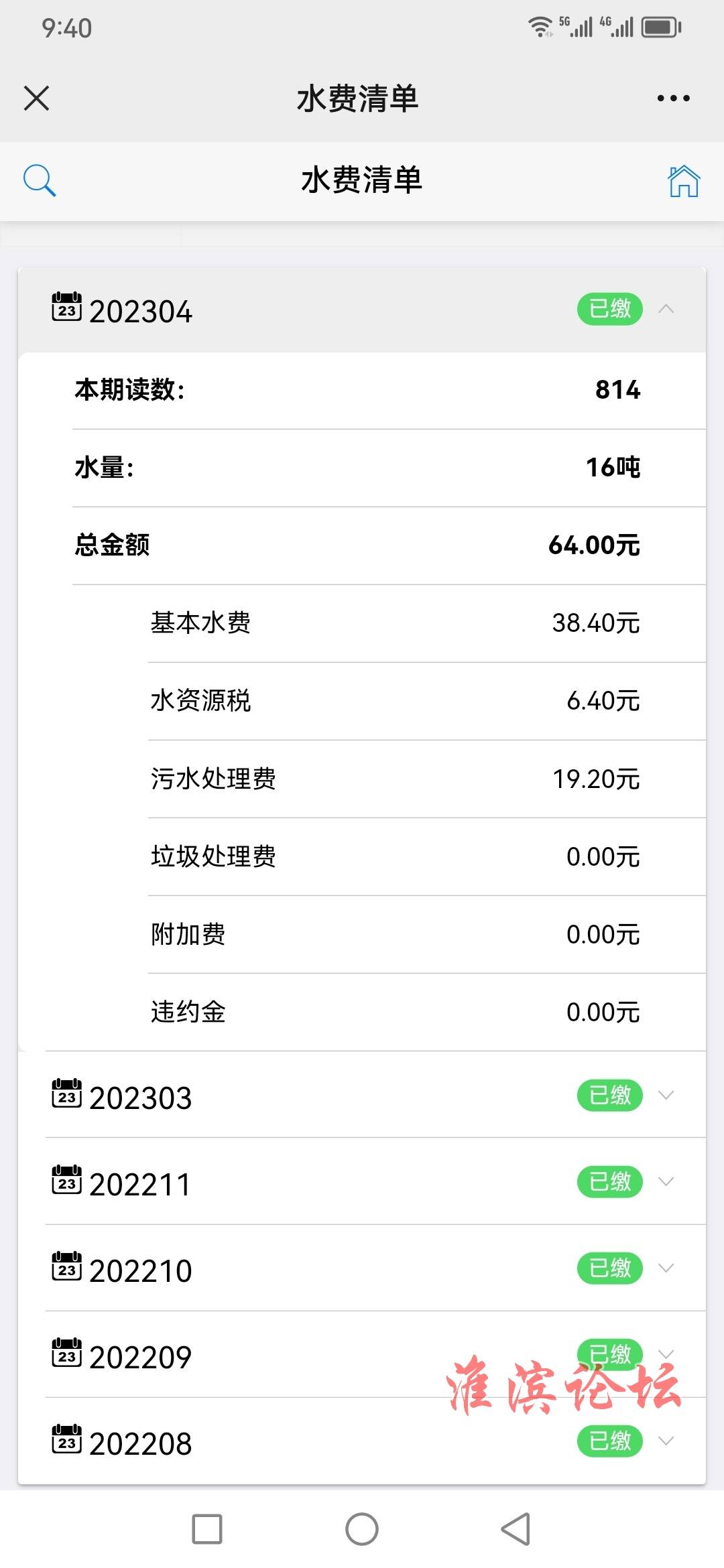Tap the system back navigation button
This screenshot has width=724, height=1568.
(x=516, y=1528)
